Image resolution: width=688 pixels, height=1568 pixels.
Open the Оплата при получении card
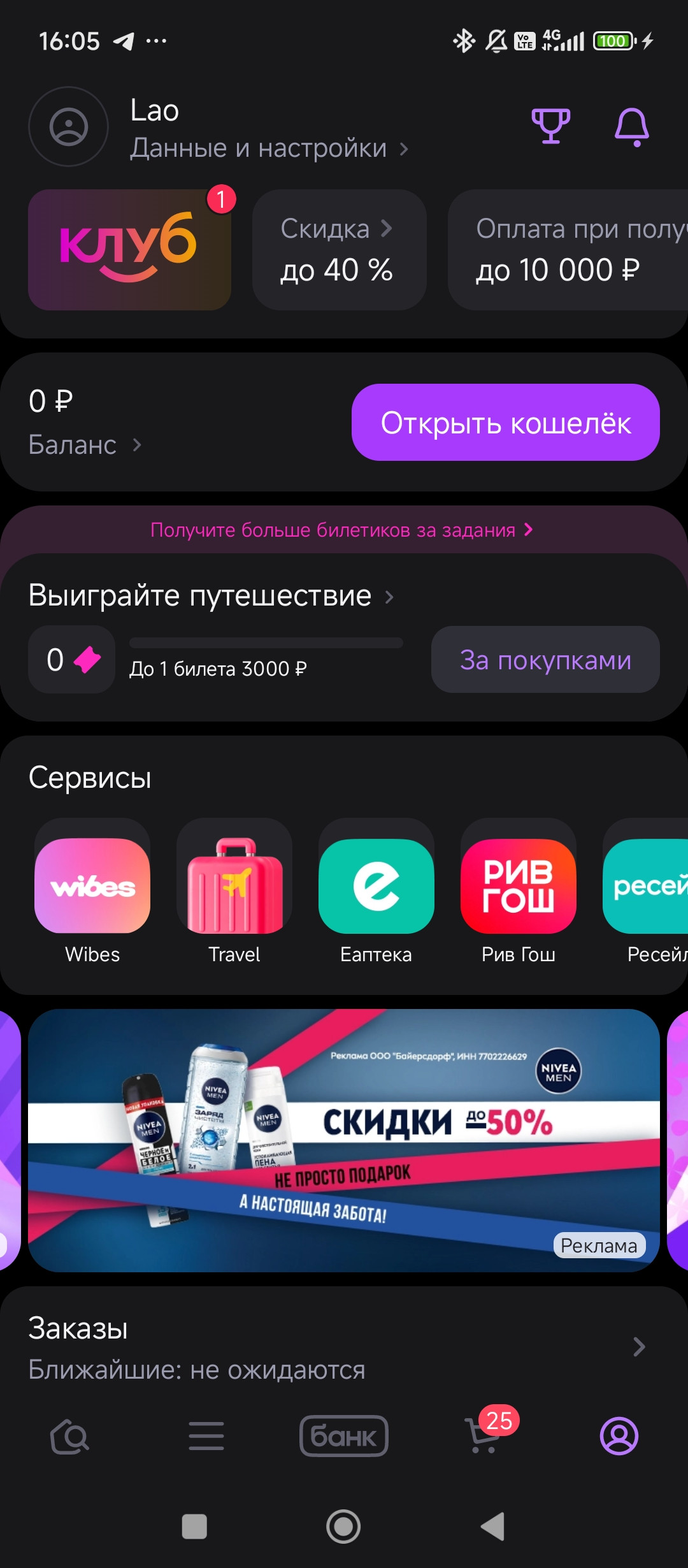pos(567,250)
